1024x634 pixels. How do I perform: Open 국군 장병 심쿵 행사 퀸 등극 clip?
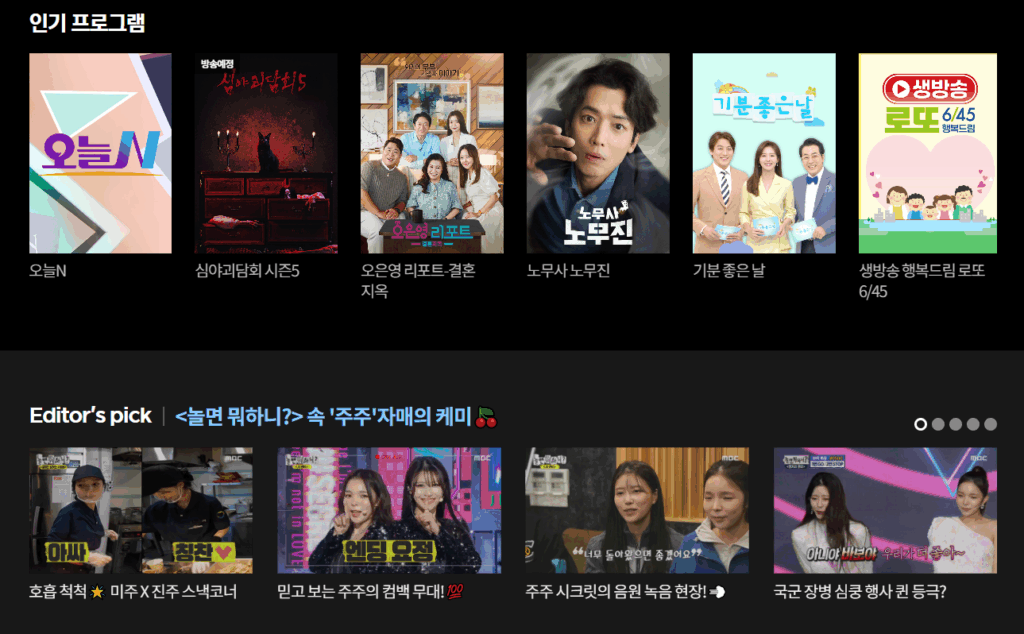[885, 510]
